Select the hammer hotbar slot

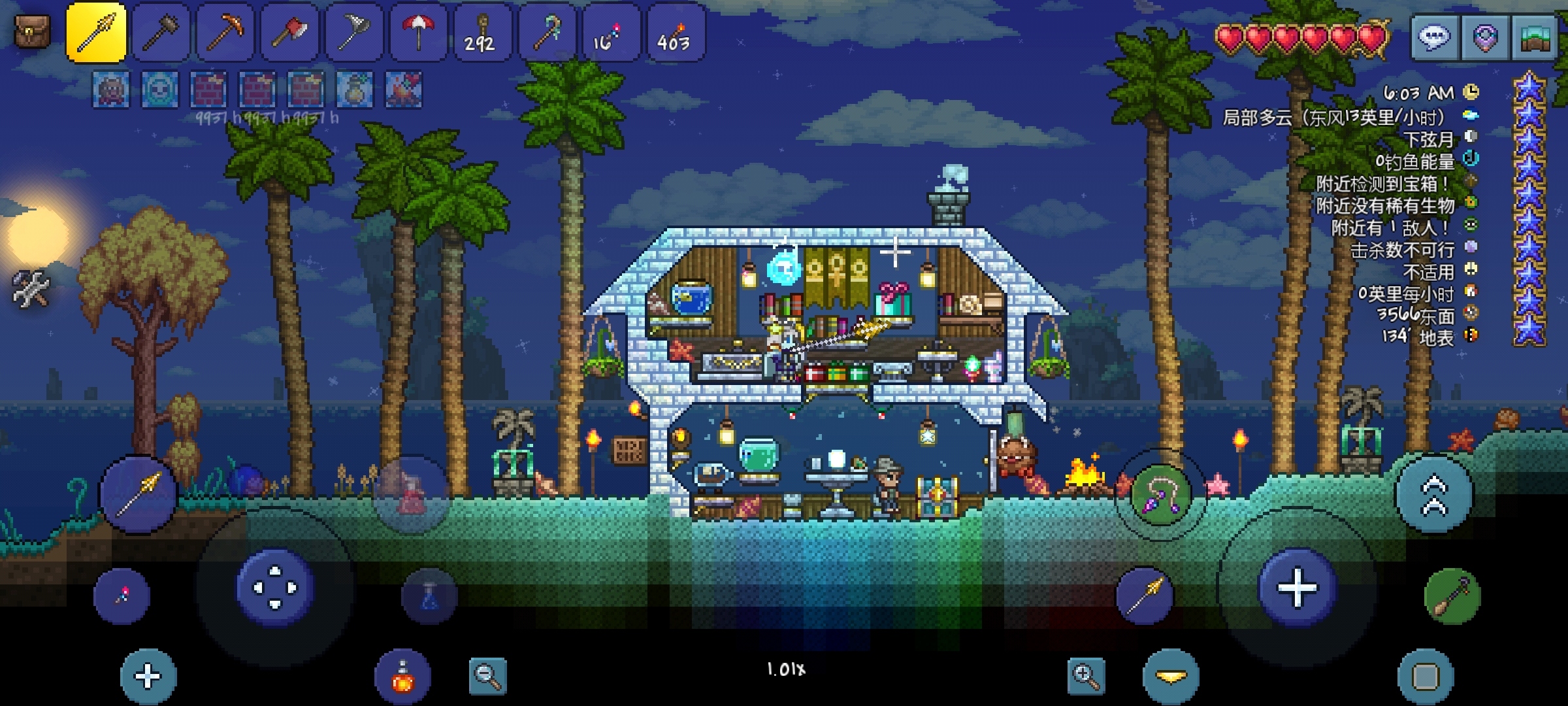click(x=161, y=33)
